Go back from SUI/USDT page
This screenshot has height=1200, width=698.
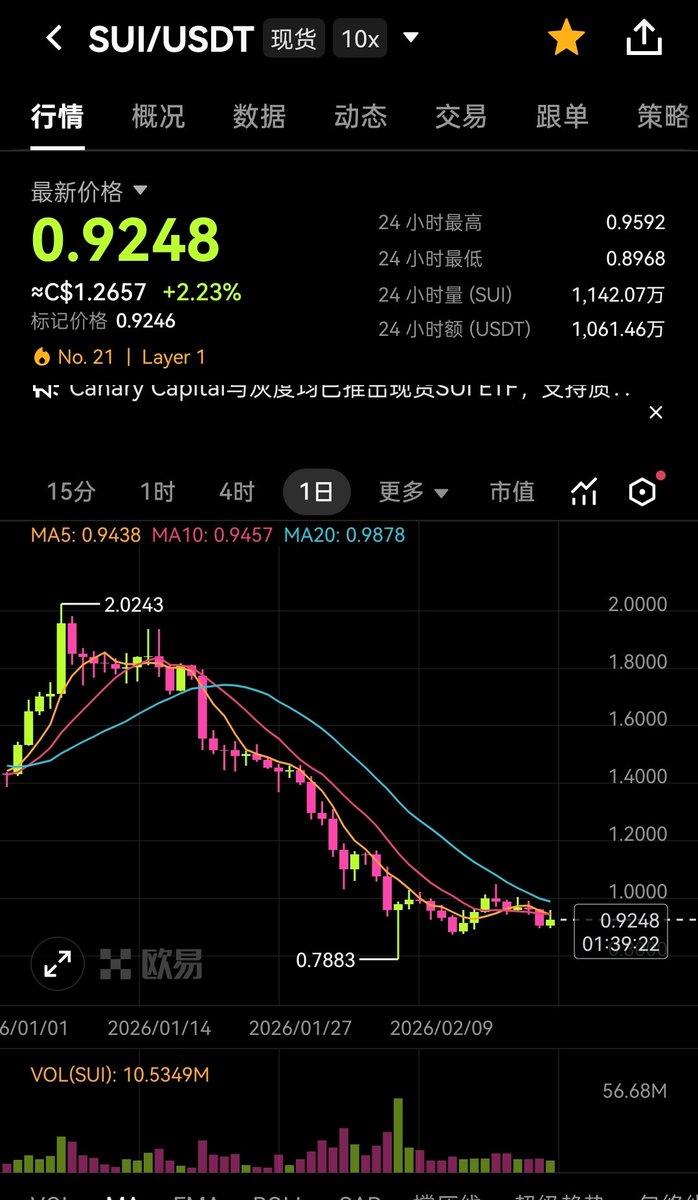click(x=54, y=39)
